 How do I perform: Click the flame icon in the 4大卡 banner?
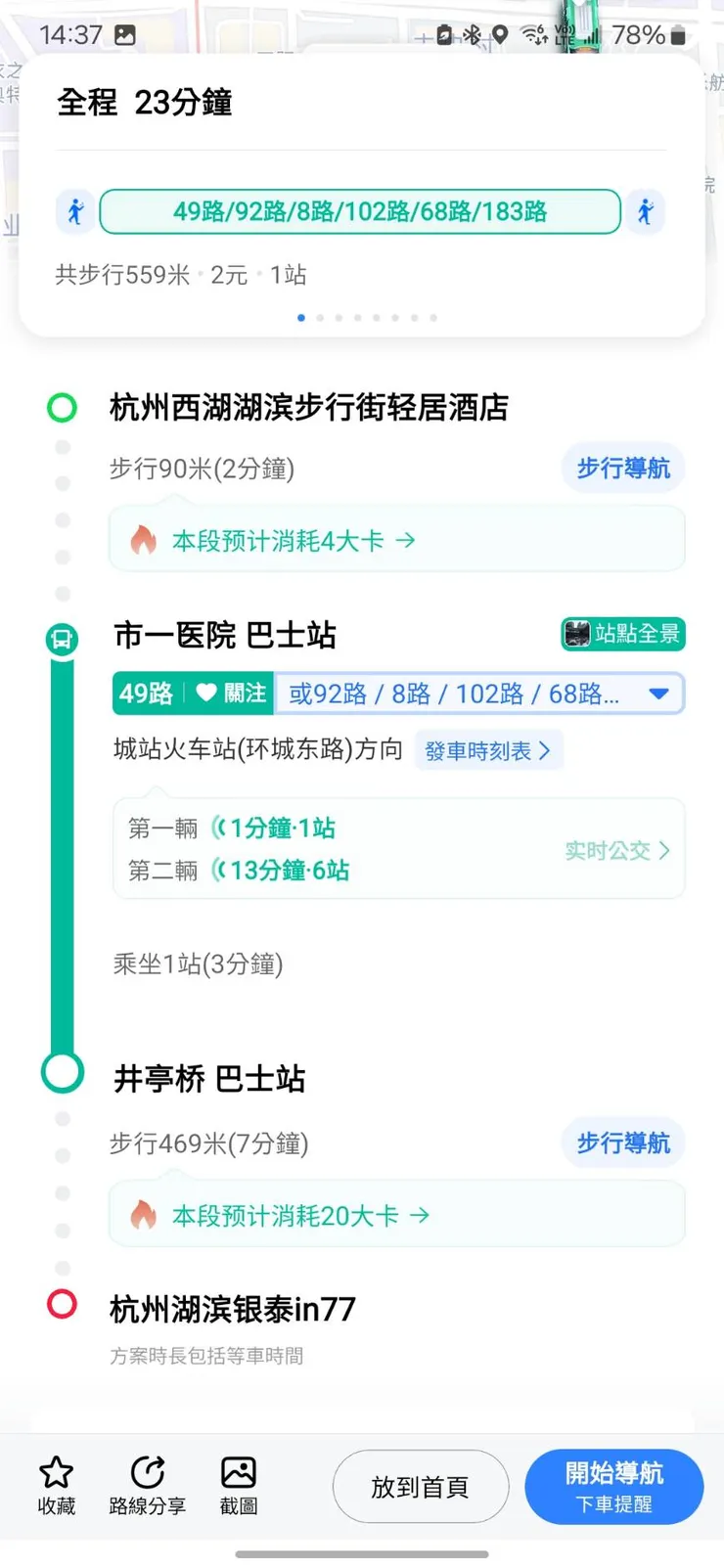tap(145, 539)
